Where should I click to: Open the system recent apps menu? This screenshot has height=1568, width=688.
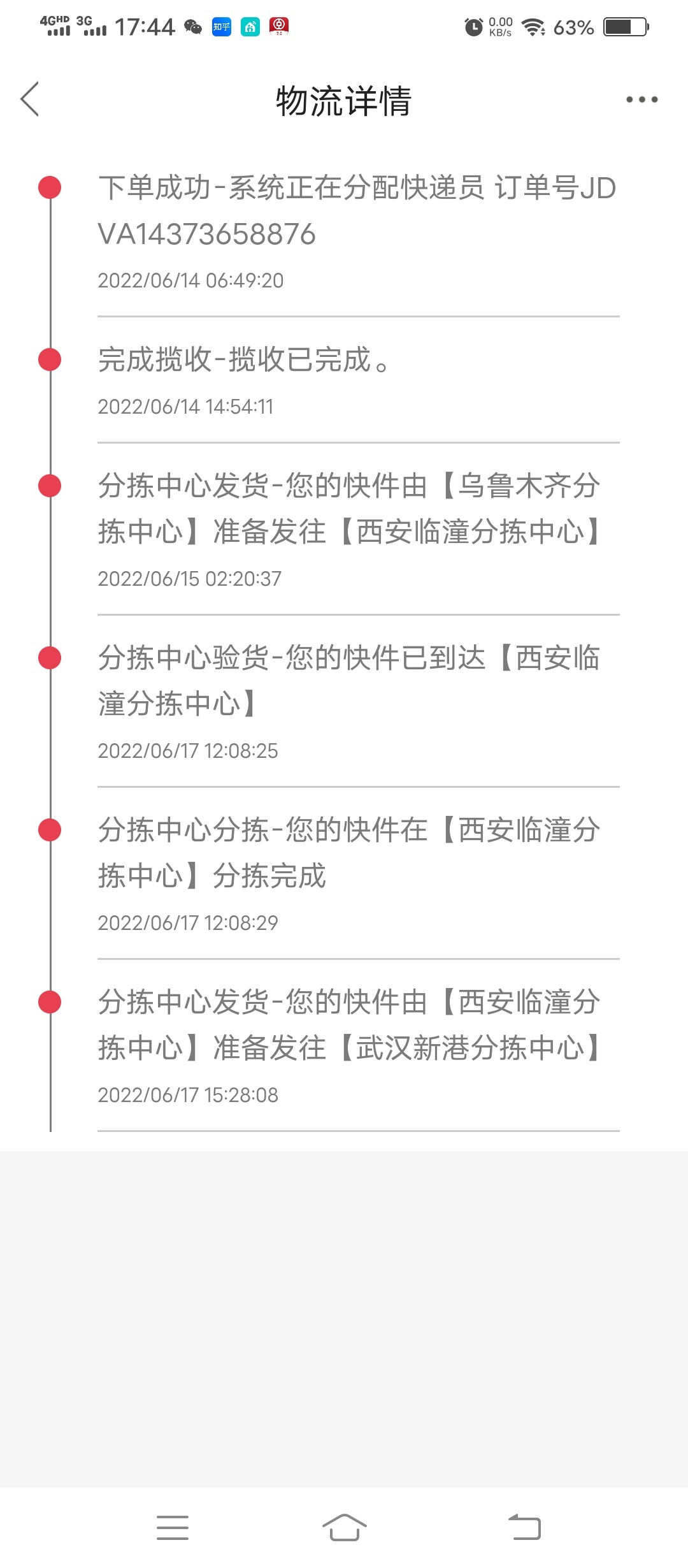(x=173, y=1527)
